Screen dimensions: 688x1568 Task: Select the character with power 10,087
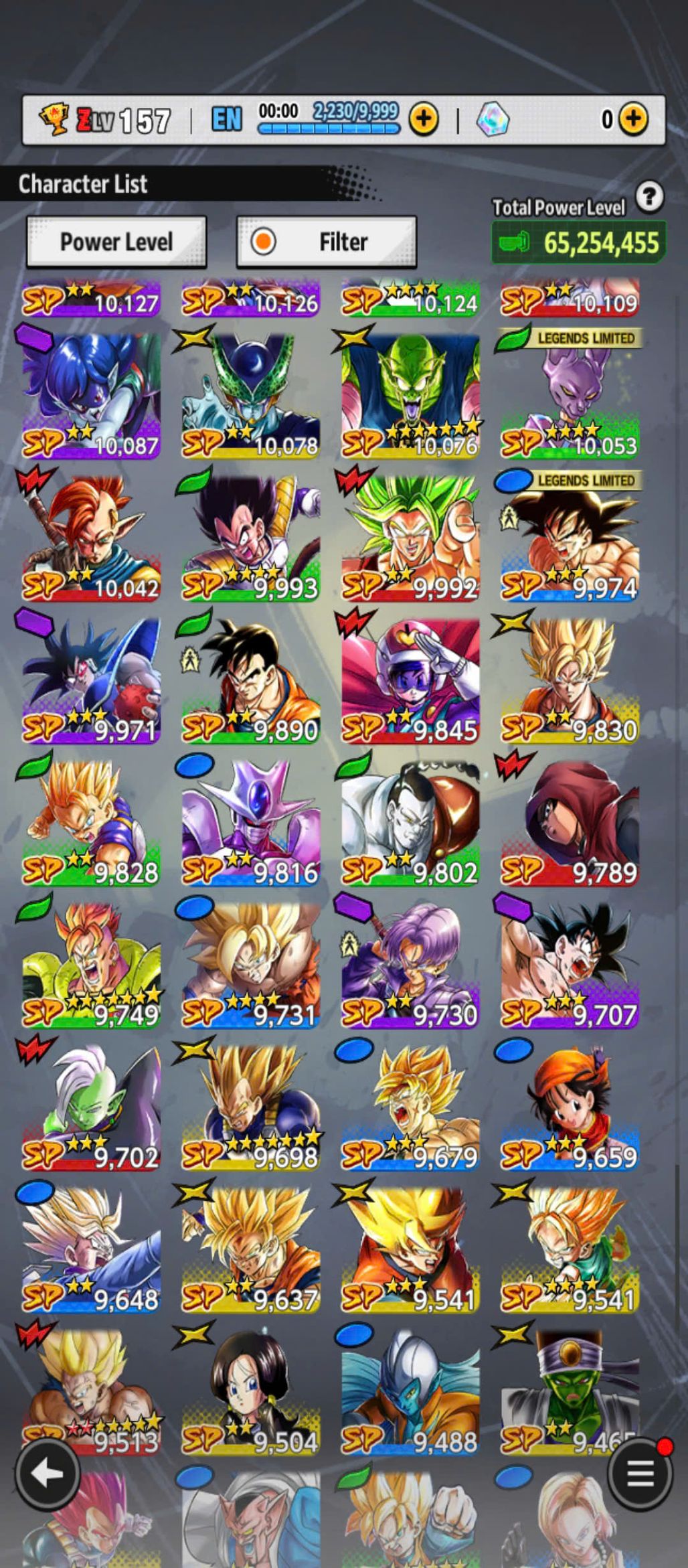[92, 395]
